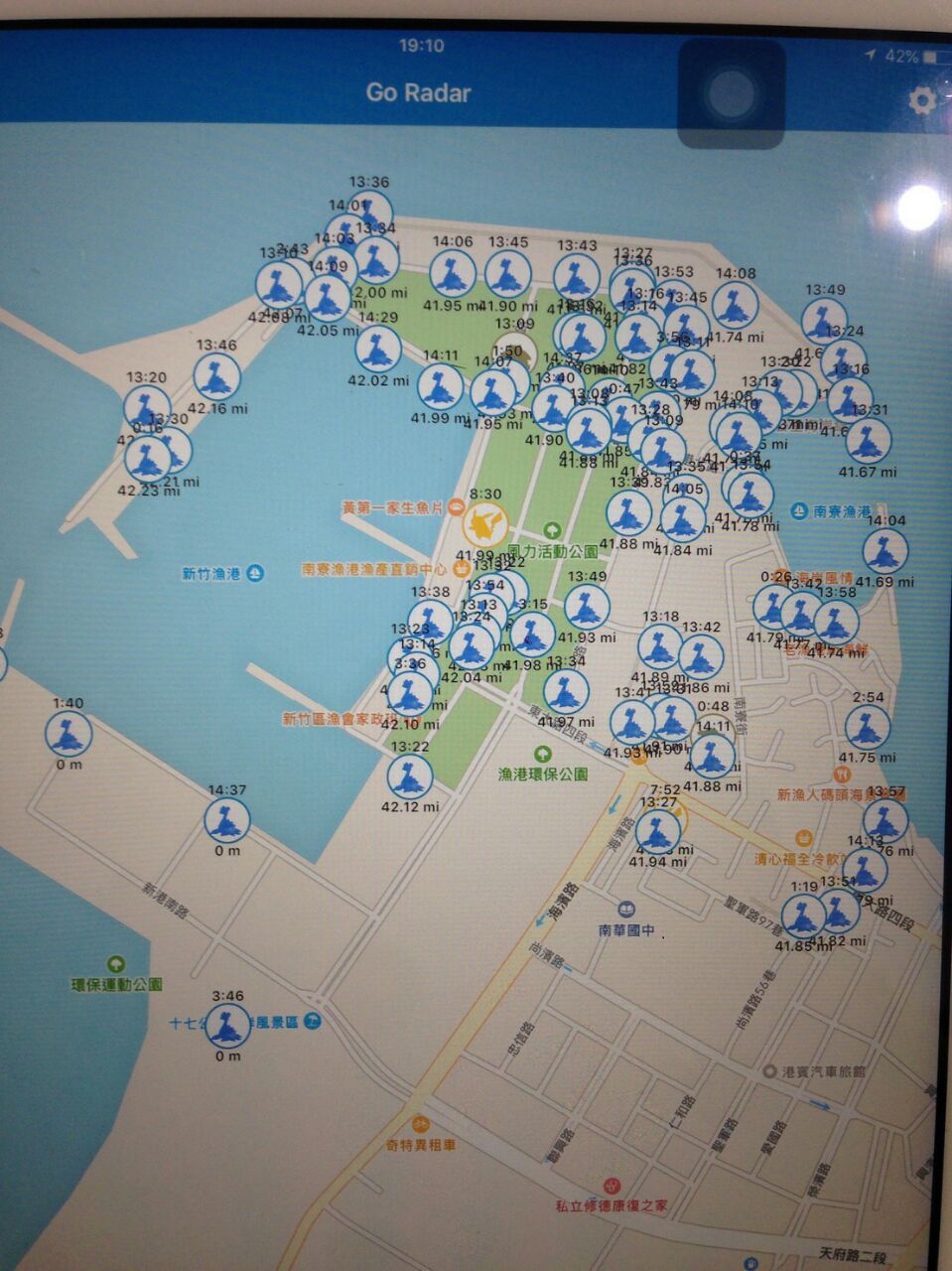Open the Lapras marker labeled 13:45 showing 41.90 mi
Viewport: 952px width, 1271px height.
508,273
